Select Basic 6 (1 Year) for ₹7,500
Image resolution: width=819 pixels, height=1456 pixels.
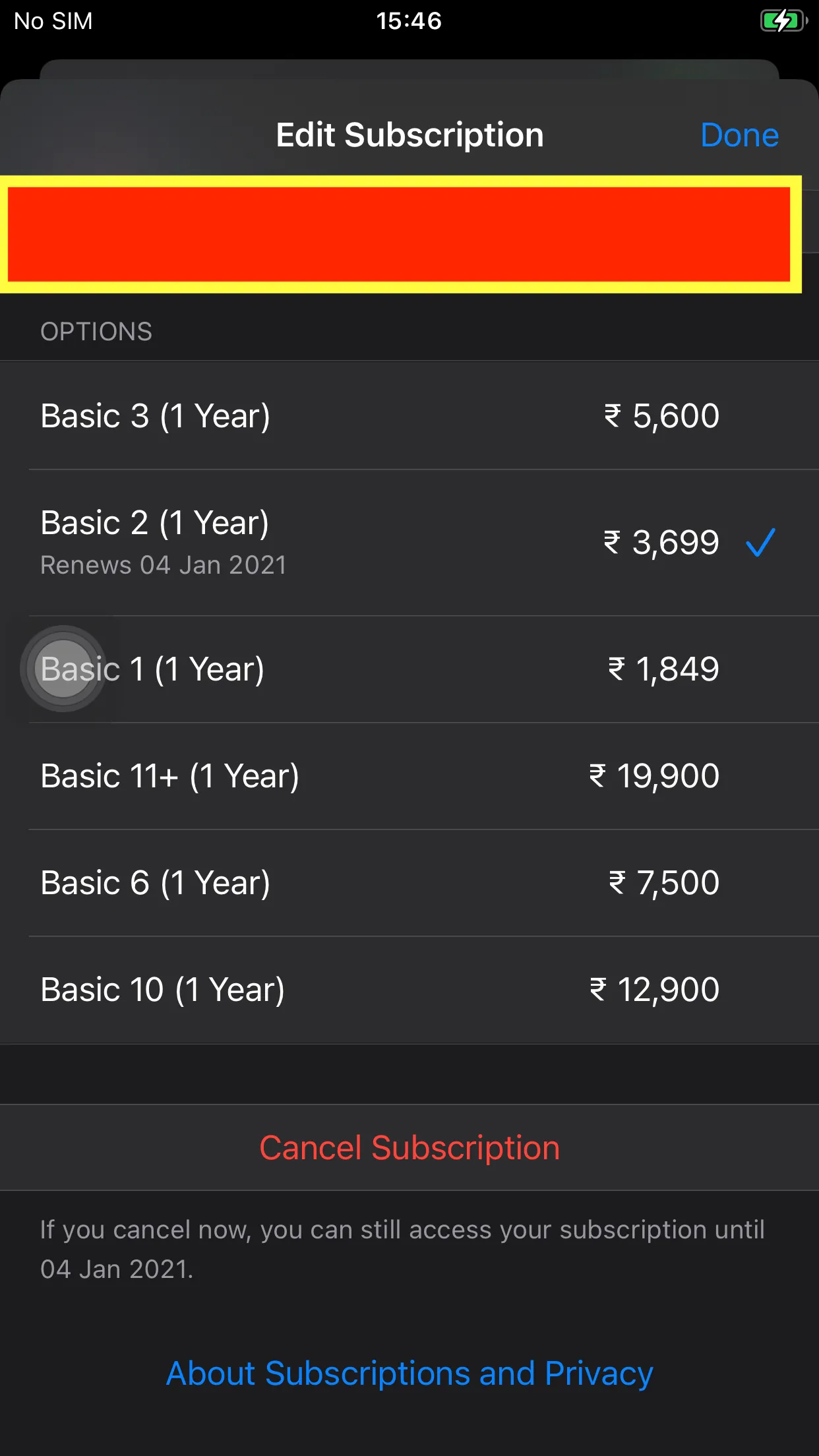[x=409, y=883]
